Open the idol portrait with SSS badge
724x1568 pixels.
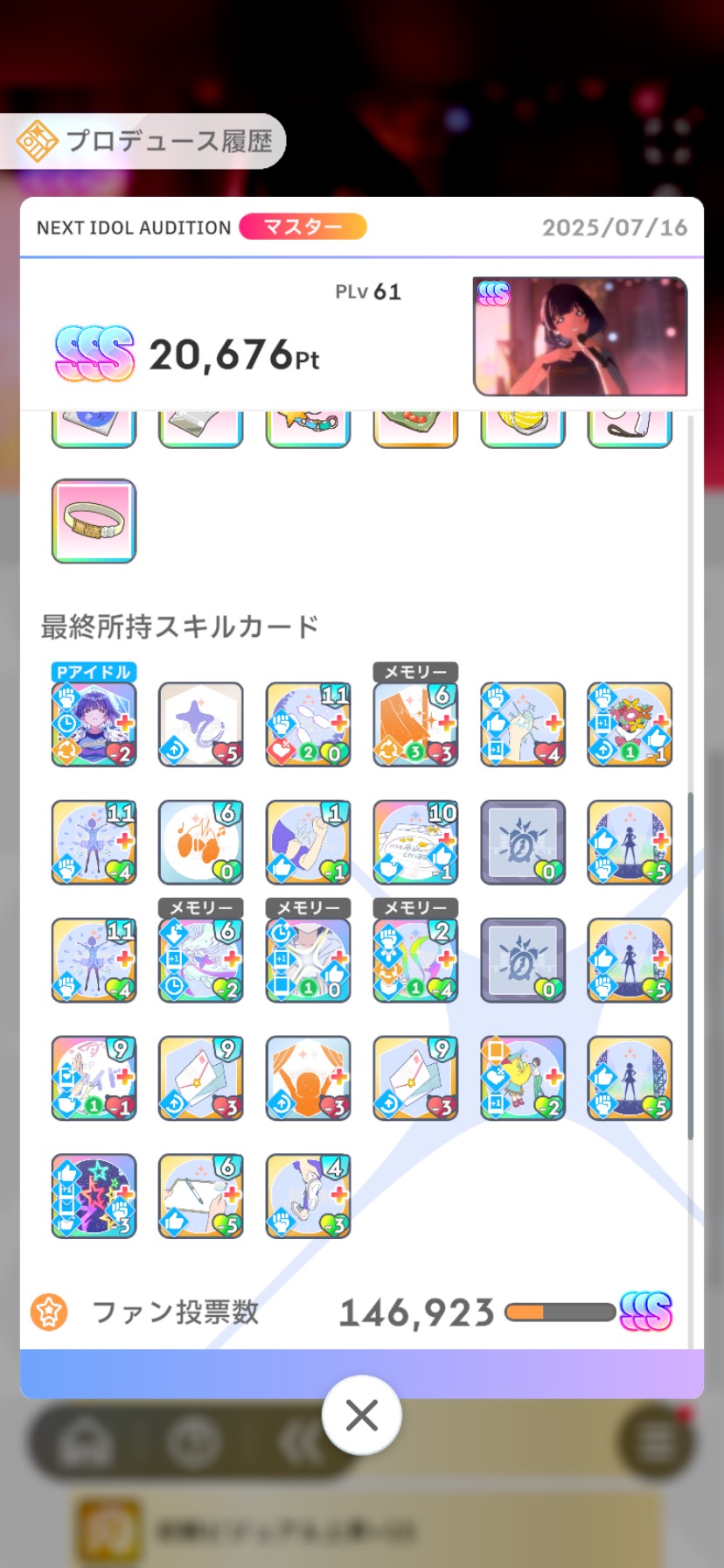[x=580, y=337]
